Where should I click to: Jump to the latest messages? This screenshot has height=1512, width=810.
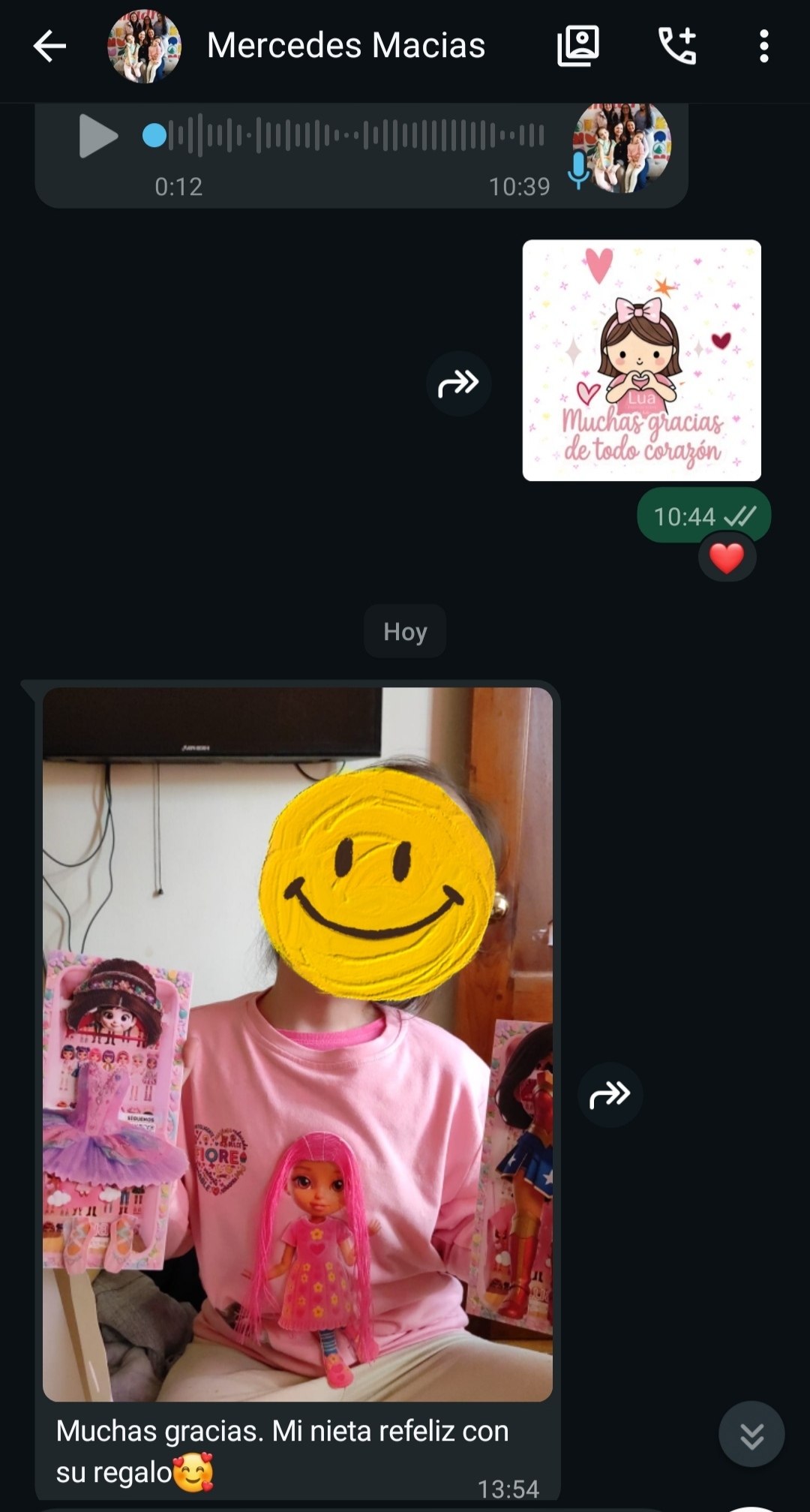point(751,1434)
